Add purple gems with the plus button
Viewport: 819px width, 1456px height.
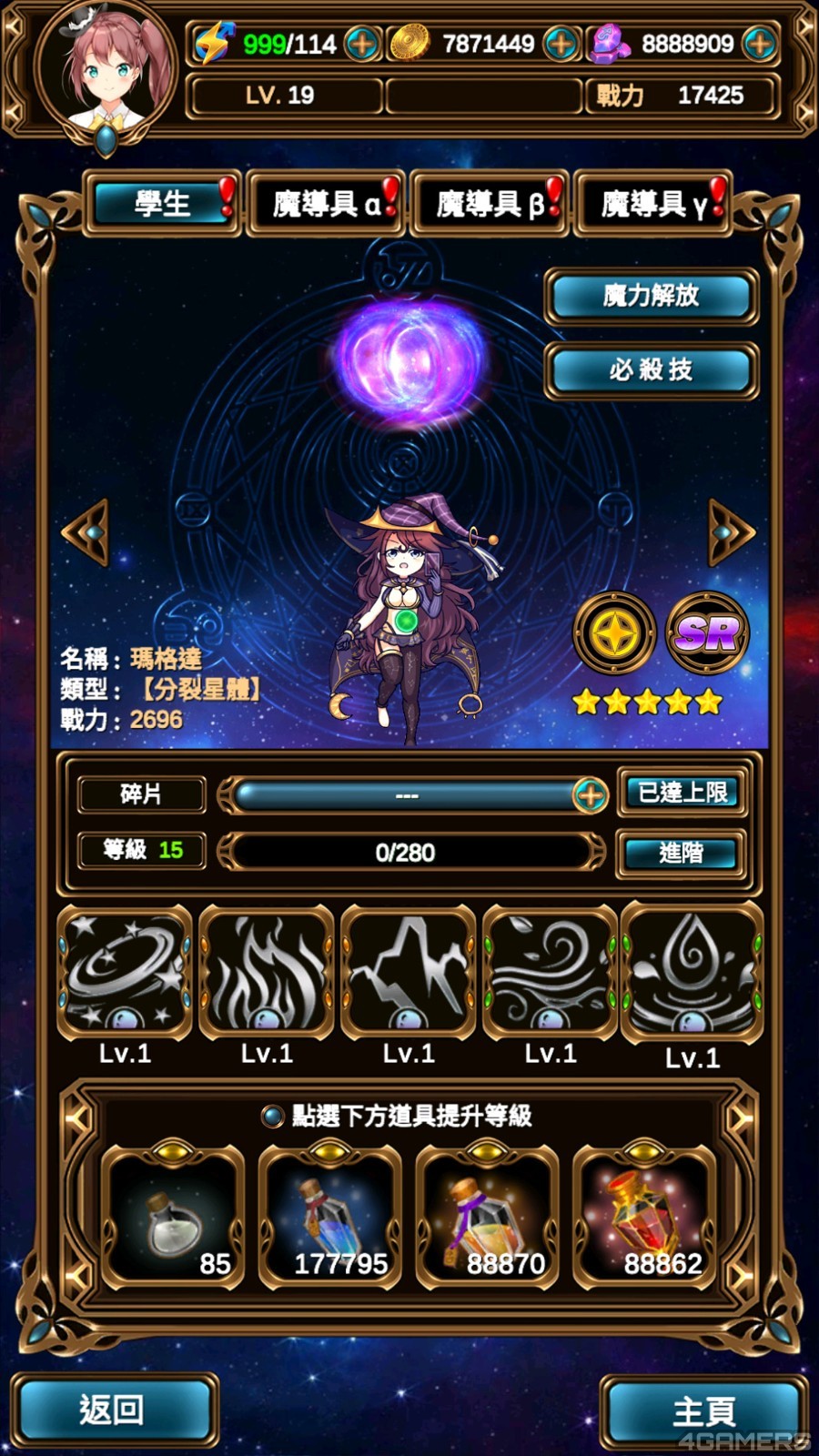point(759,43)
